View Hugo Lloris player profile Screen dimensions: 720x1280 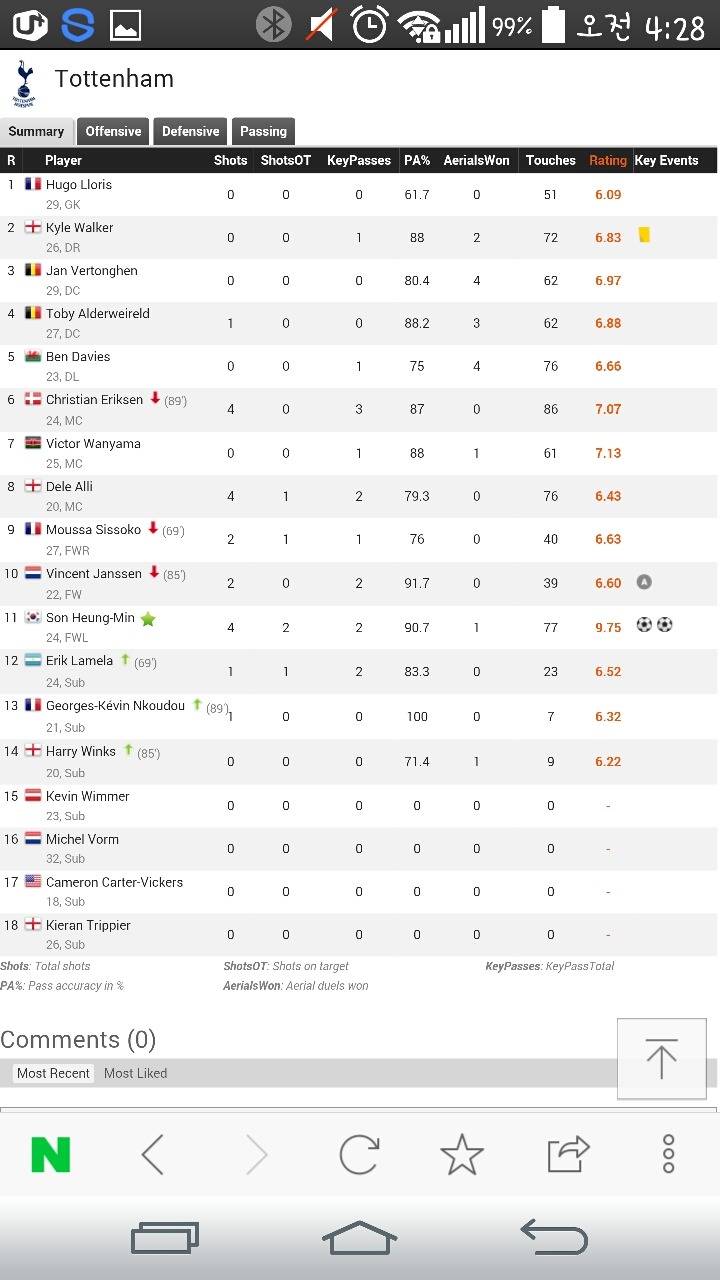pos(79,185)
